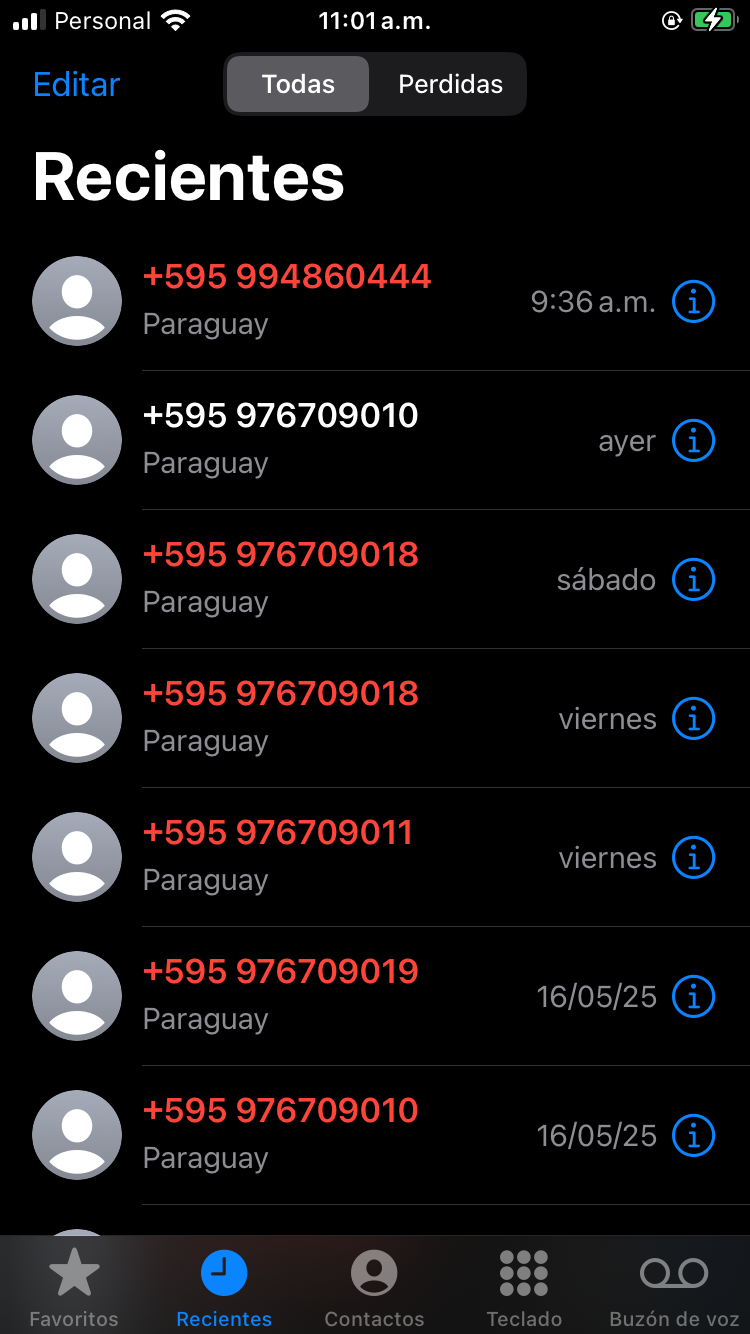Show info for yesterday's call

(x=693, y=440)
